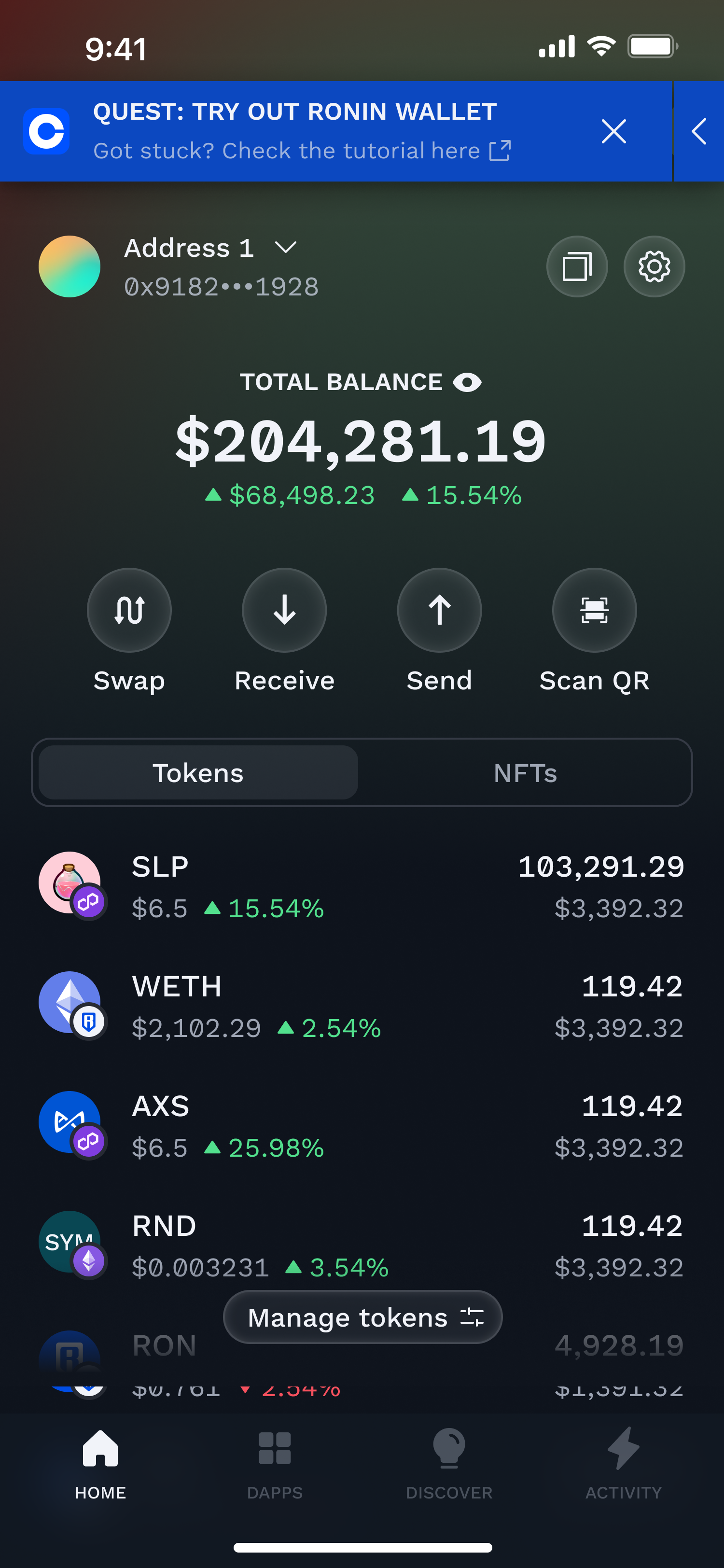
Task: Open the RND token details
Action: [x=362, y=1242]
